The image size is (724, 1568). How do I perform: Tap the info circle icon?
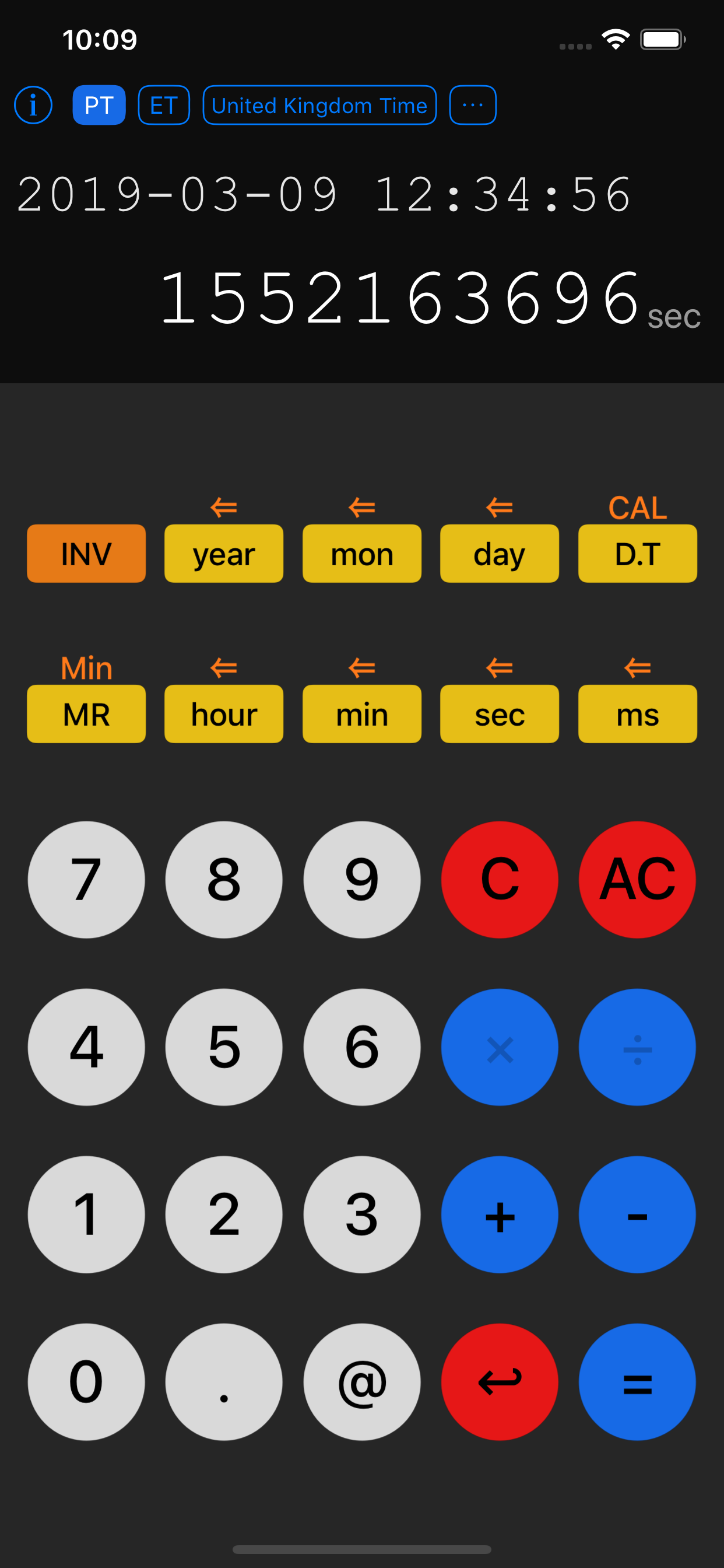33,104
